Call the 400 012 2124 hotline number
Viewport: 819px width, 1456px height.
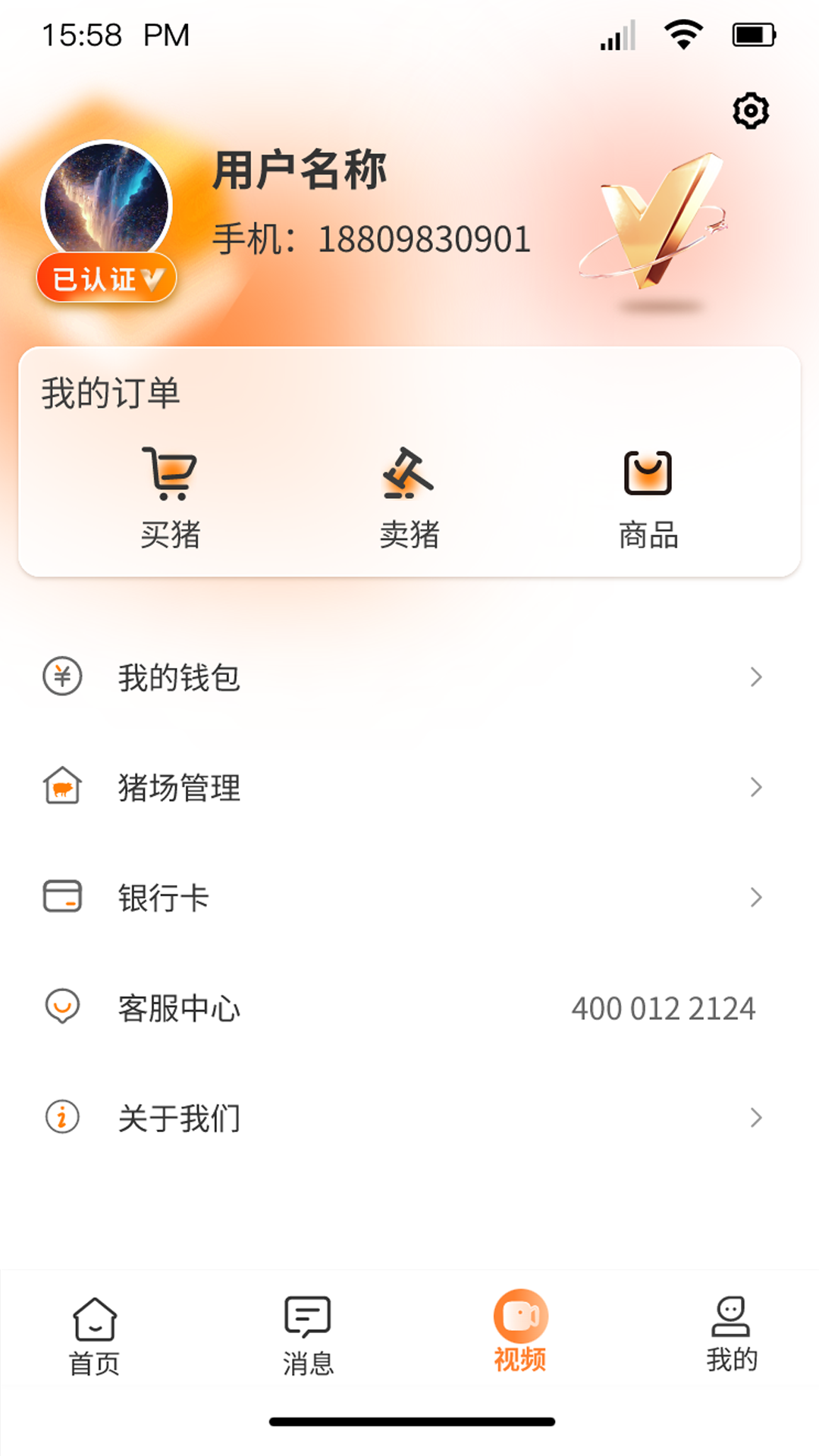click(664, 1009)
